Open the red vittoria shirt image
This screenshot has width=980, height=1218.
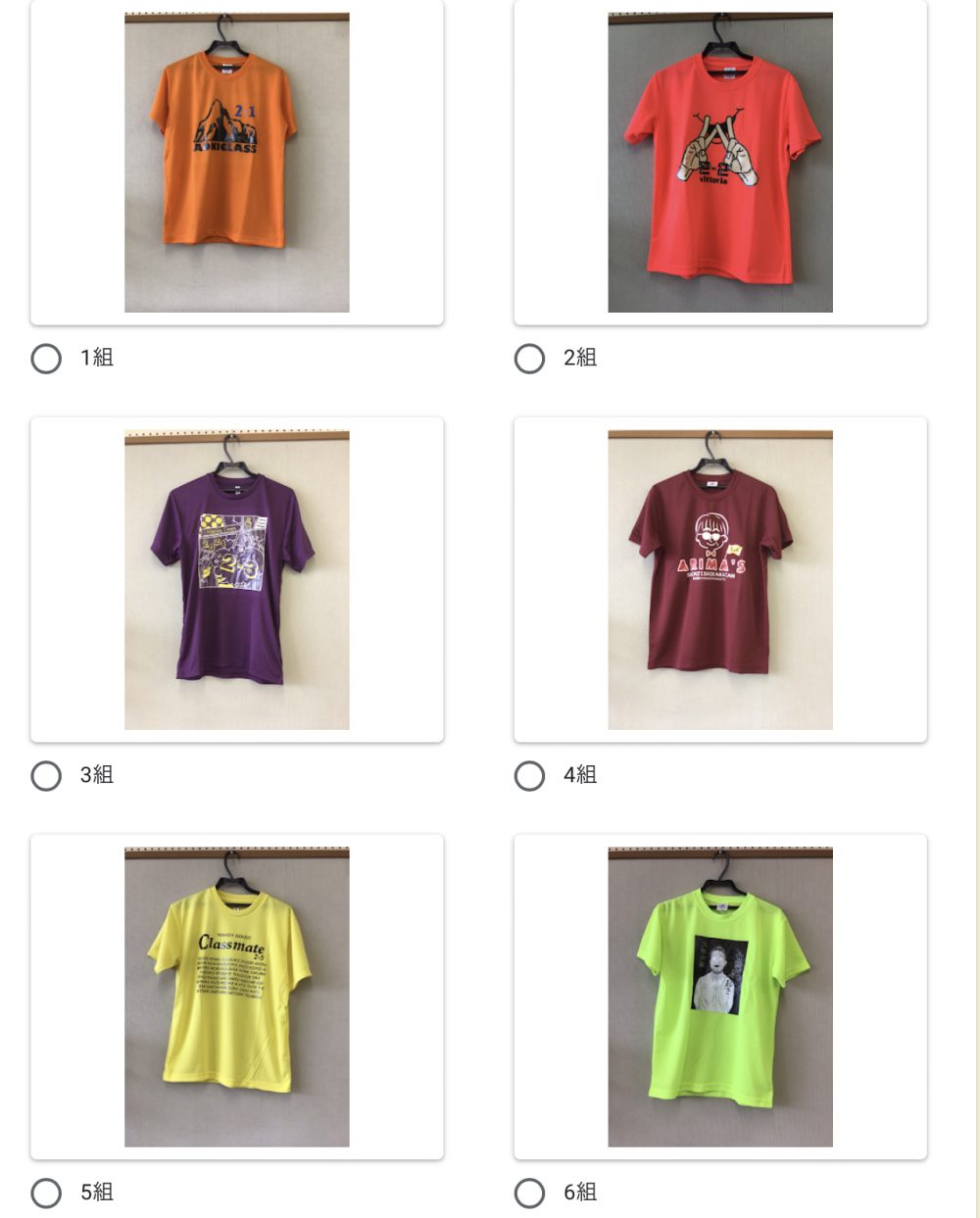tap(719, 163)
